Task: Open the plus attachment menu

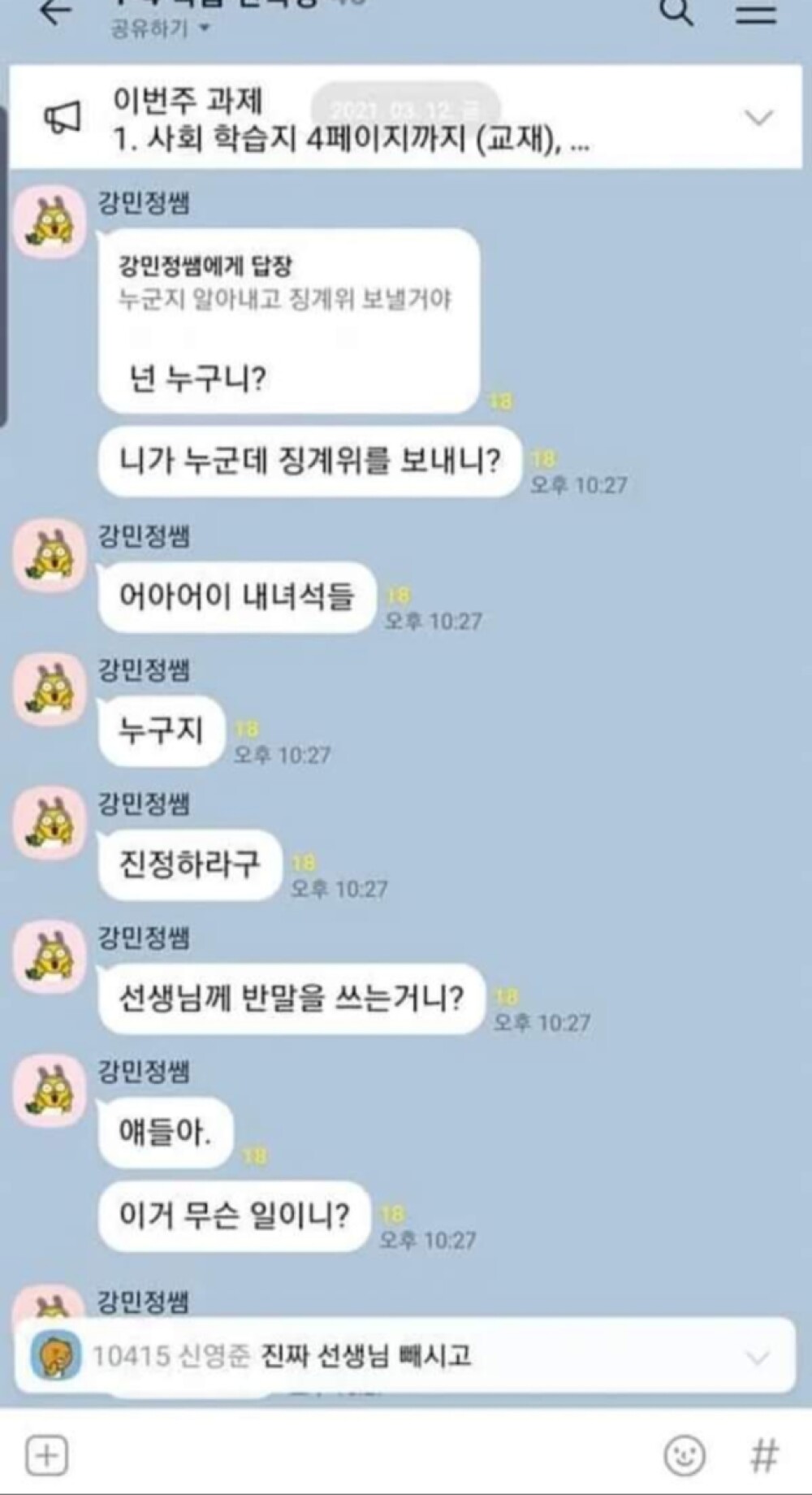Action: [46, 1455]
